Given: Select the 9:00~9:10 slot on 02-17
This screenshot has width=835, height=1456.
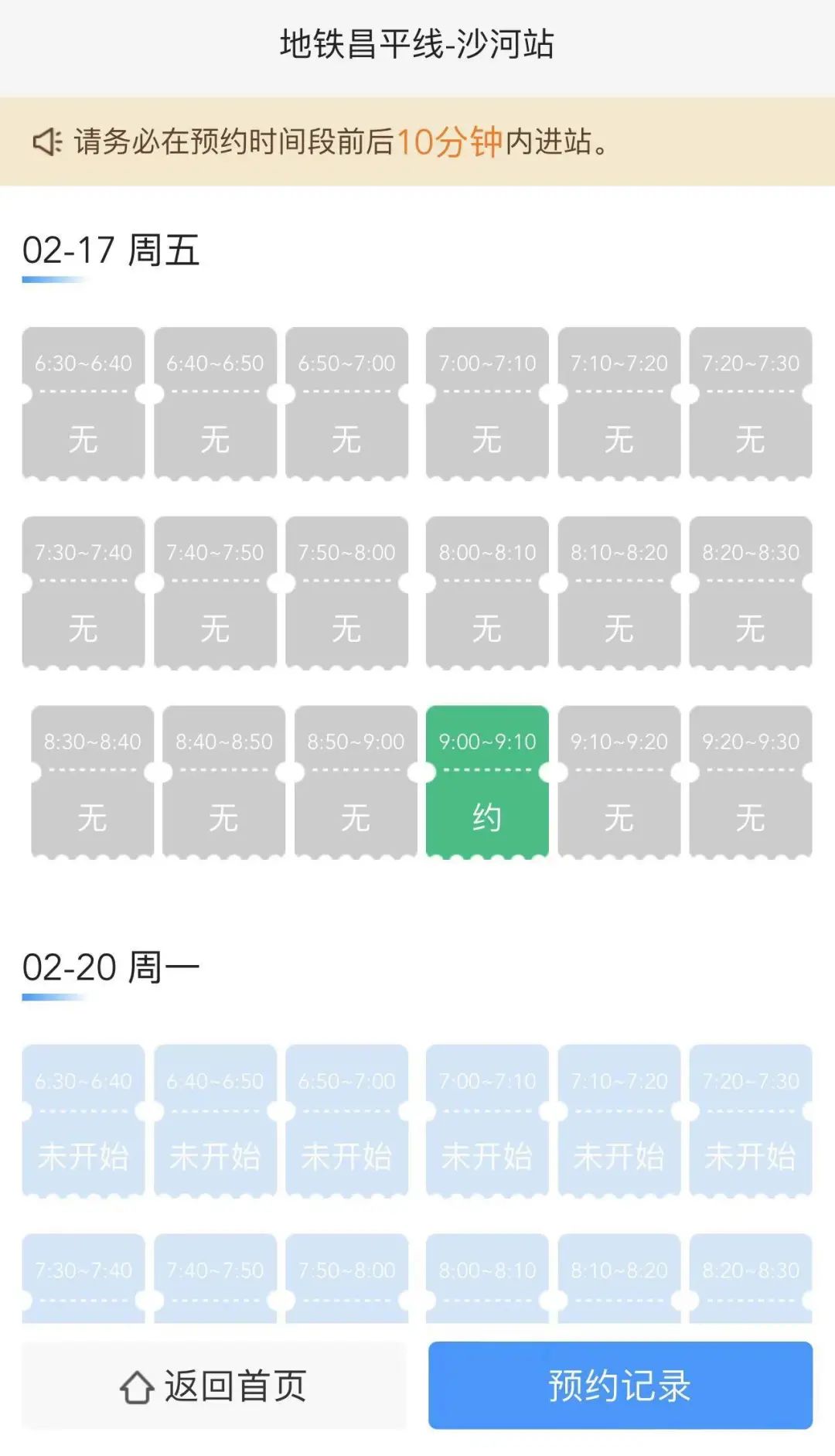Looking at the screenshot, I should click(x=487, y=781).
